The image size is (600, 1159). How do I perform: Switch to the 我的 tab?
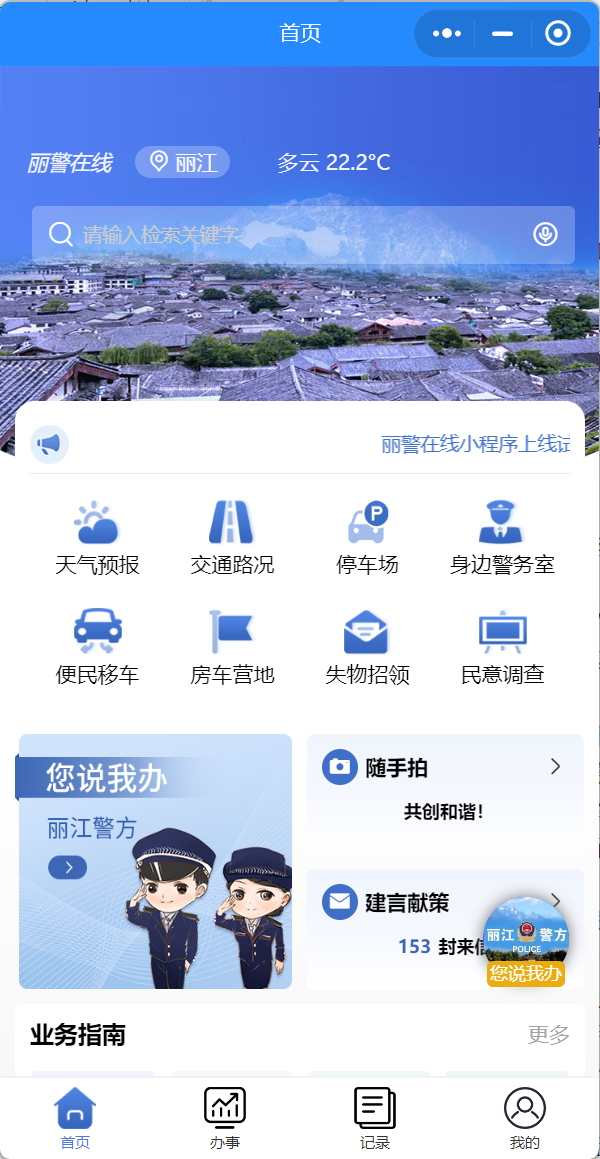(524, 1118)
